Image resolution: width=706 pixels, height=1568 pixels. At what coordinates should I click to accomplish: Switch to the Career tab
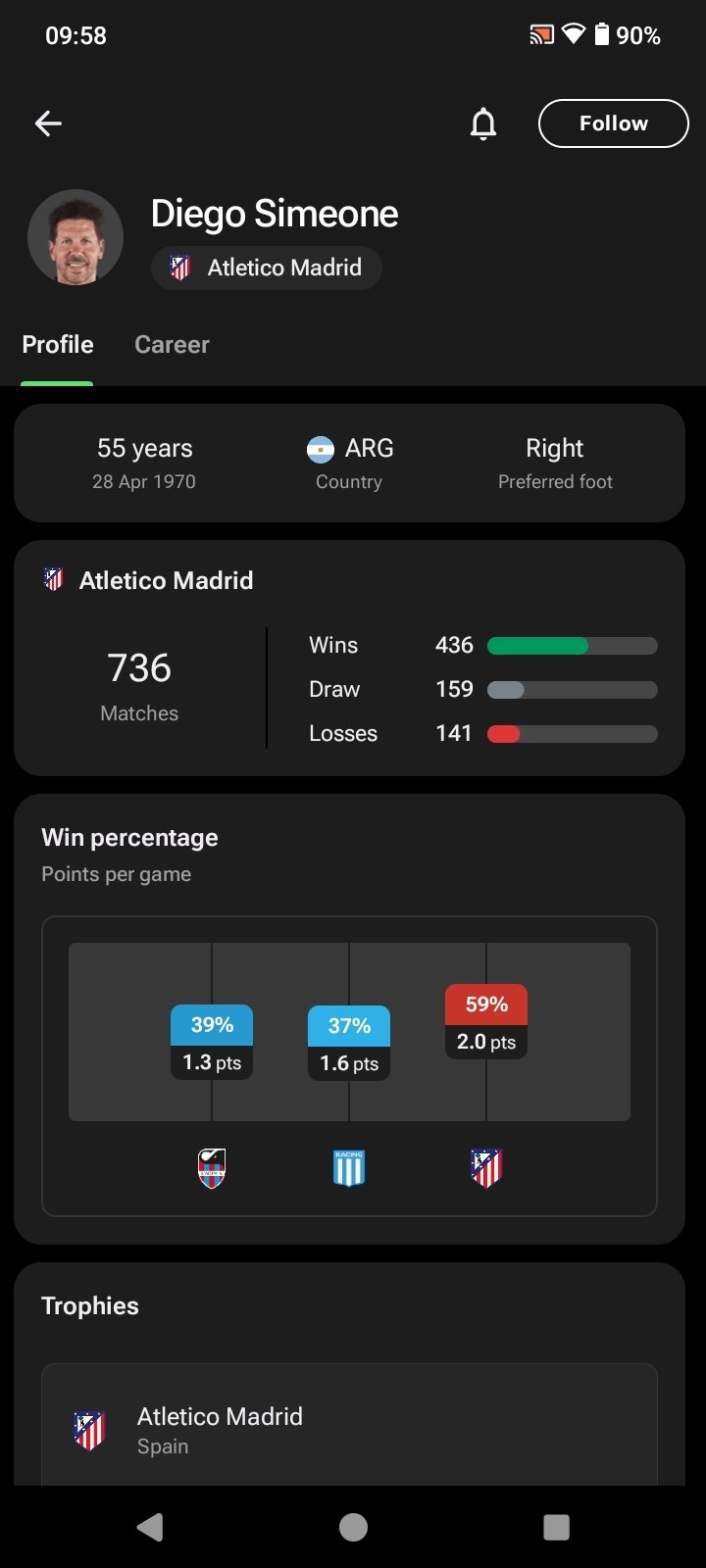point(172,345)
